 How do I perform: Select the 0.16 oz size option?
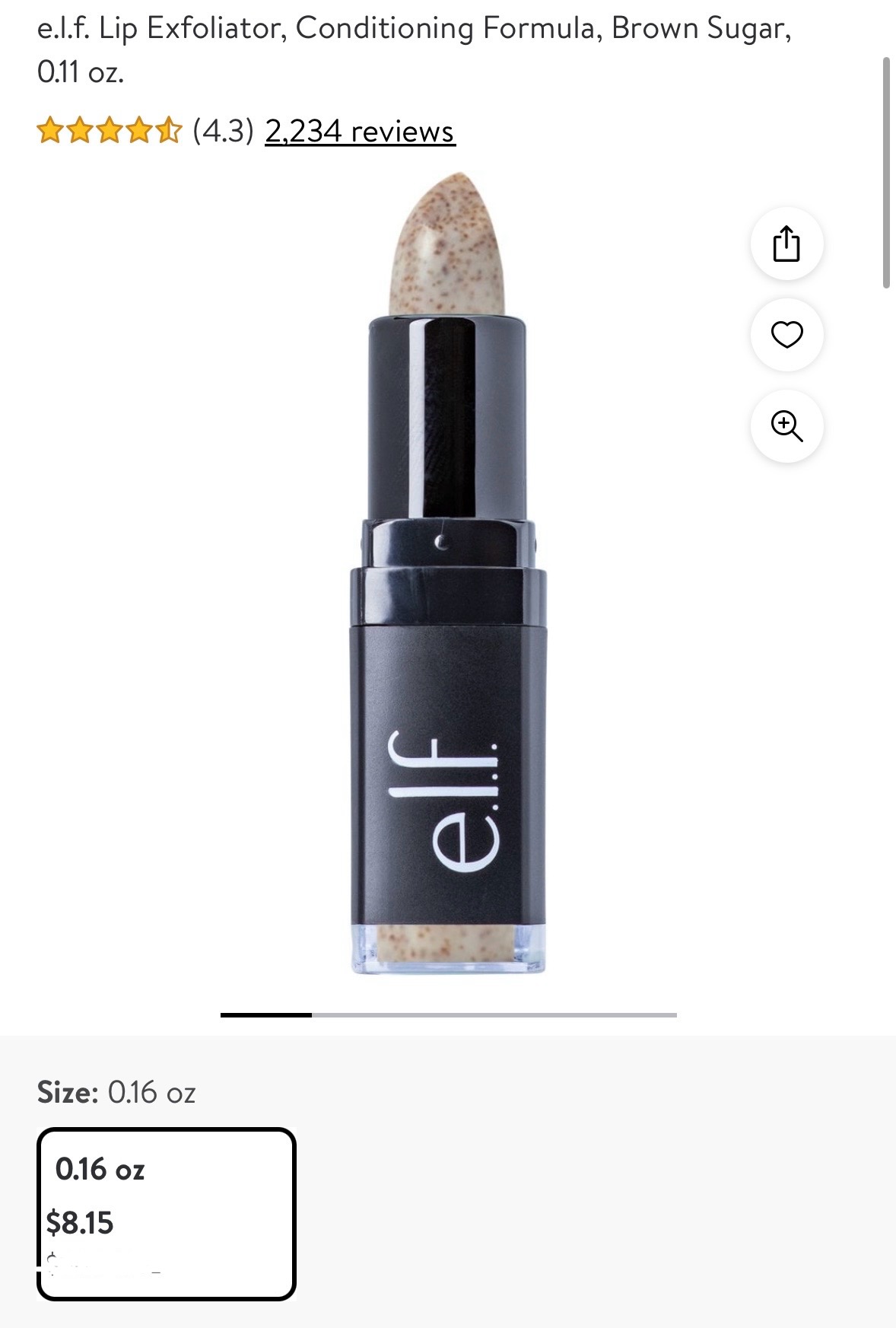[166, 1213]
